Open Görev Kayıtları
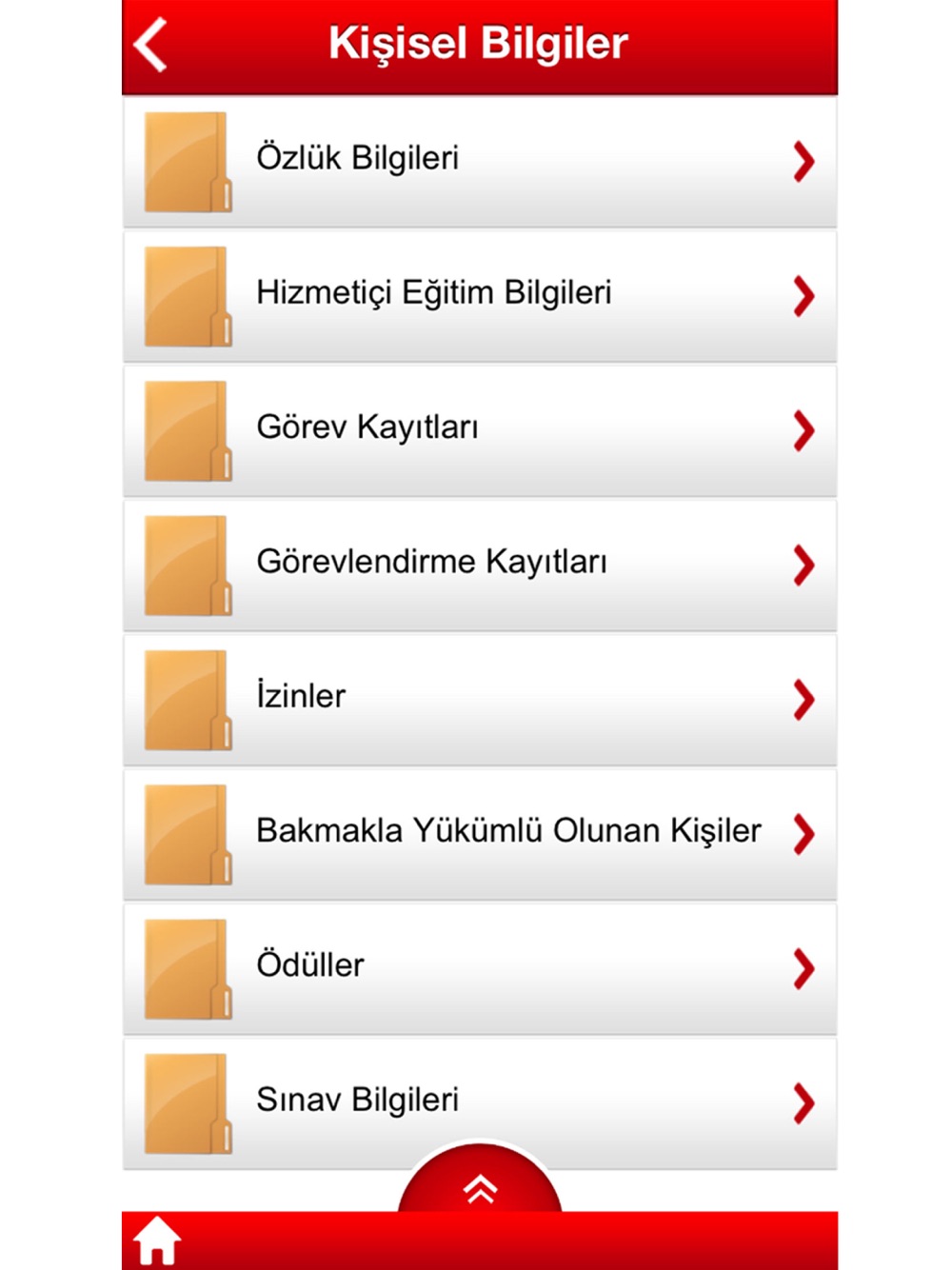Screen dimensions: 952x1270 (480, 430)
